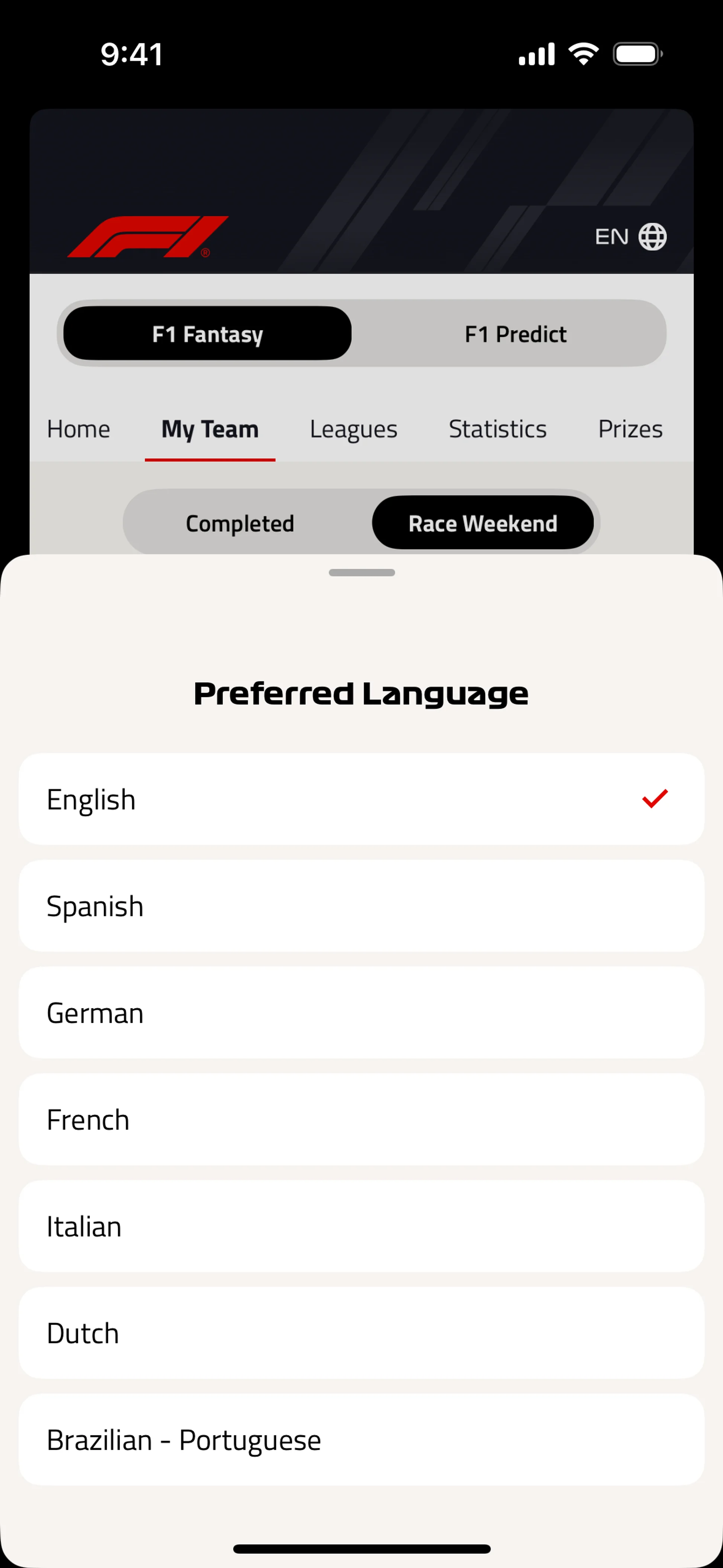Open the Statistics tab
Screen dimensions: 723x1568
point(498,429)
